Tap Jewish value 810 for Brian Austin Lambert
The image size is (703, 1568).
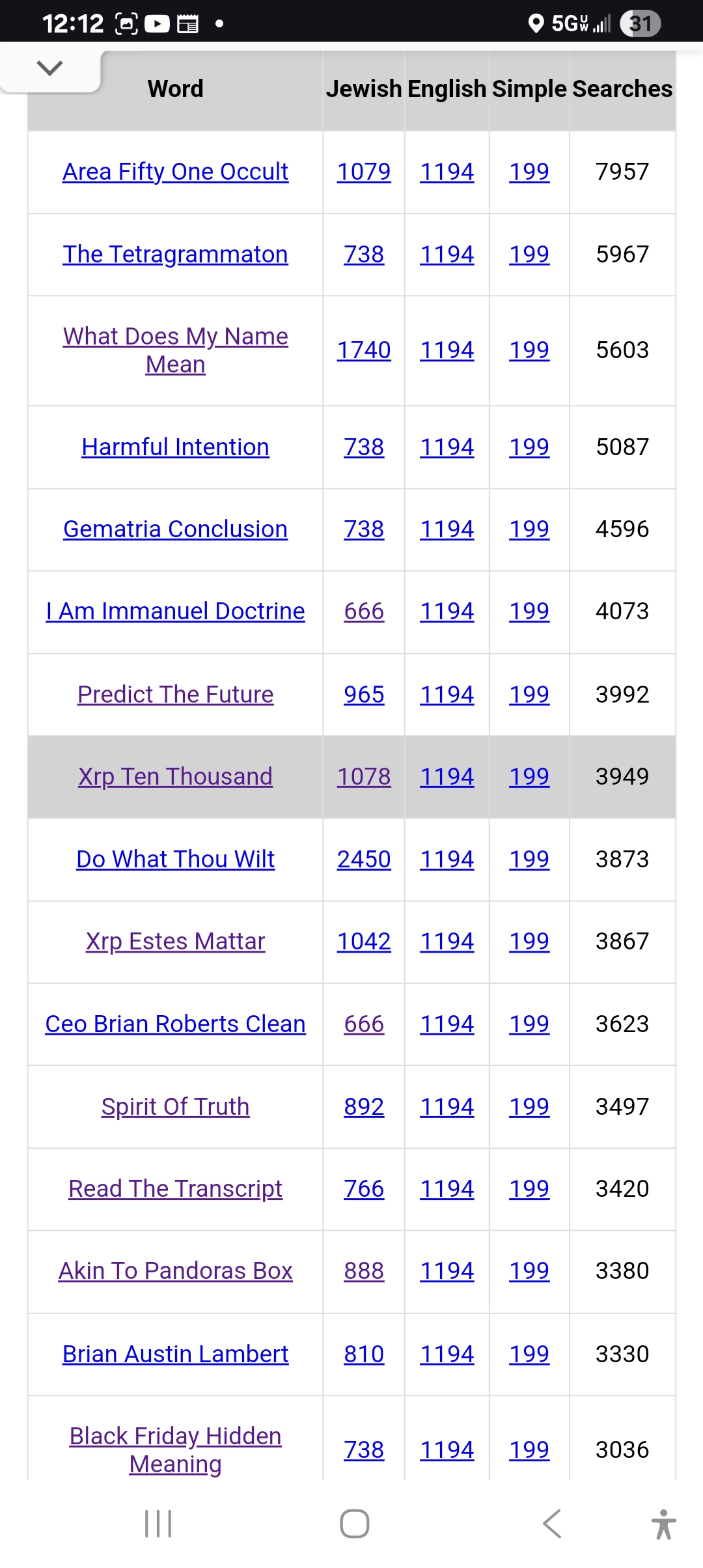click(364, 1354)
